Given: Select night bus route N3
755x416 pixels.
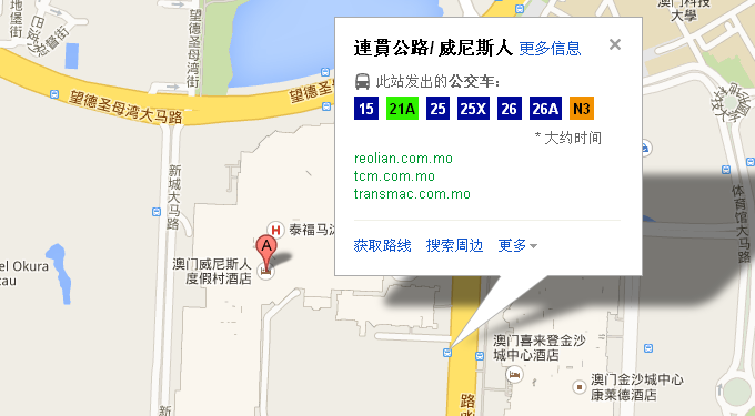Looking at the screenshot, I should pyautogui.click(x=581, y=109).
